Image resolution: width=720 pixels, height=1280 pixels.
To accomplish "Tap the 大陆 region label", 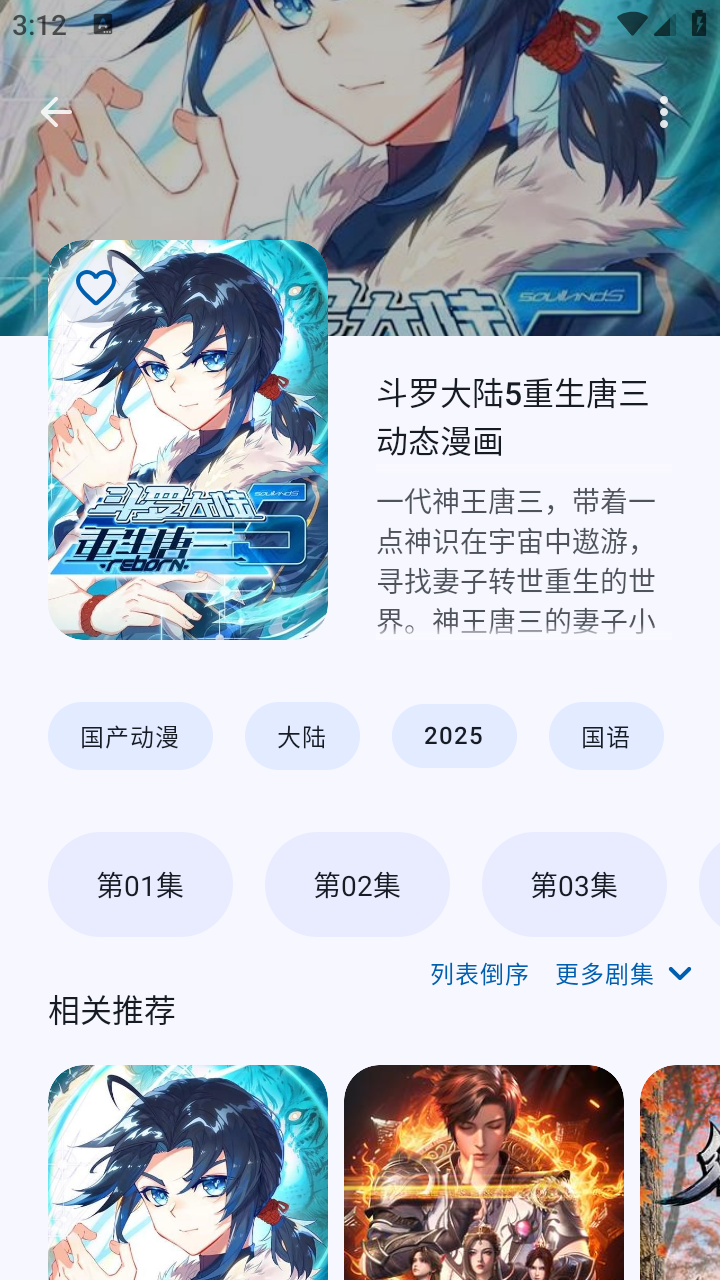I will pos(303,736).
